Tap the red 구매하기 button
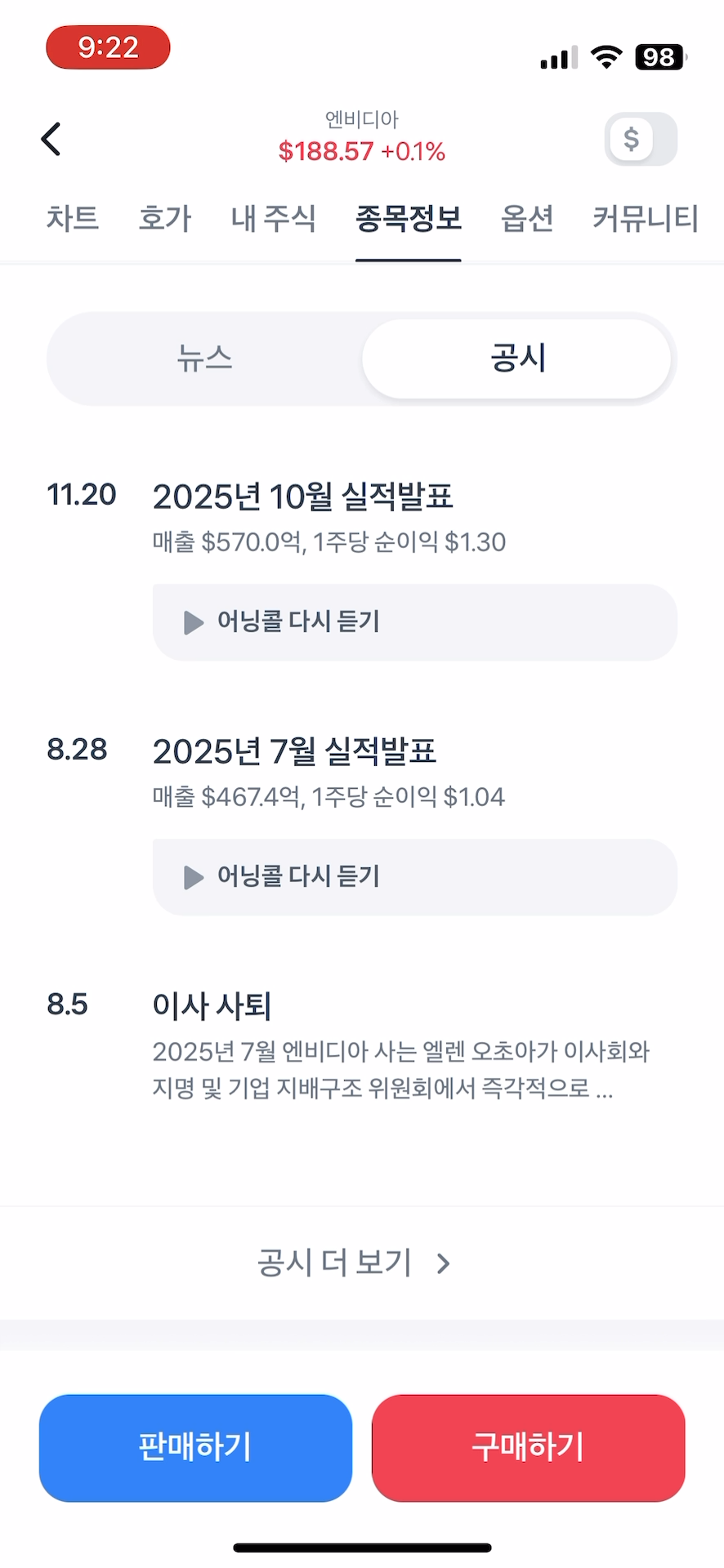 pos(528,1447)
